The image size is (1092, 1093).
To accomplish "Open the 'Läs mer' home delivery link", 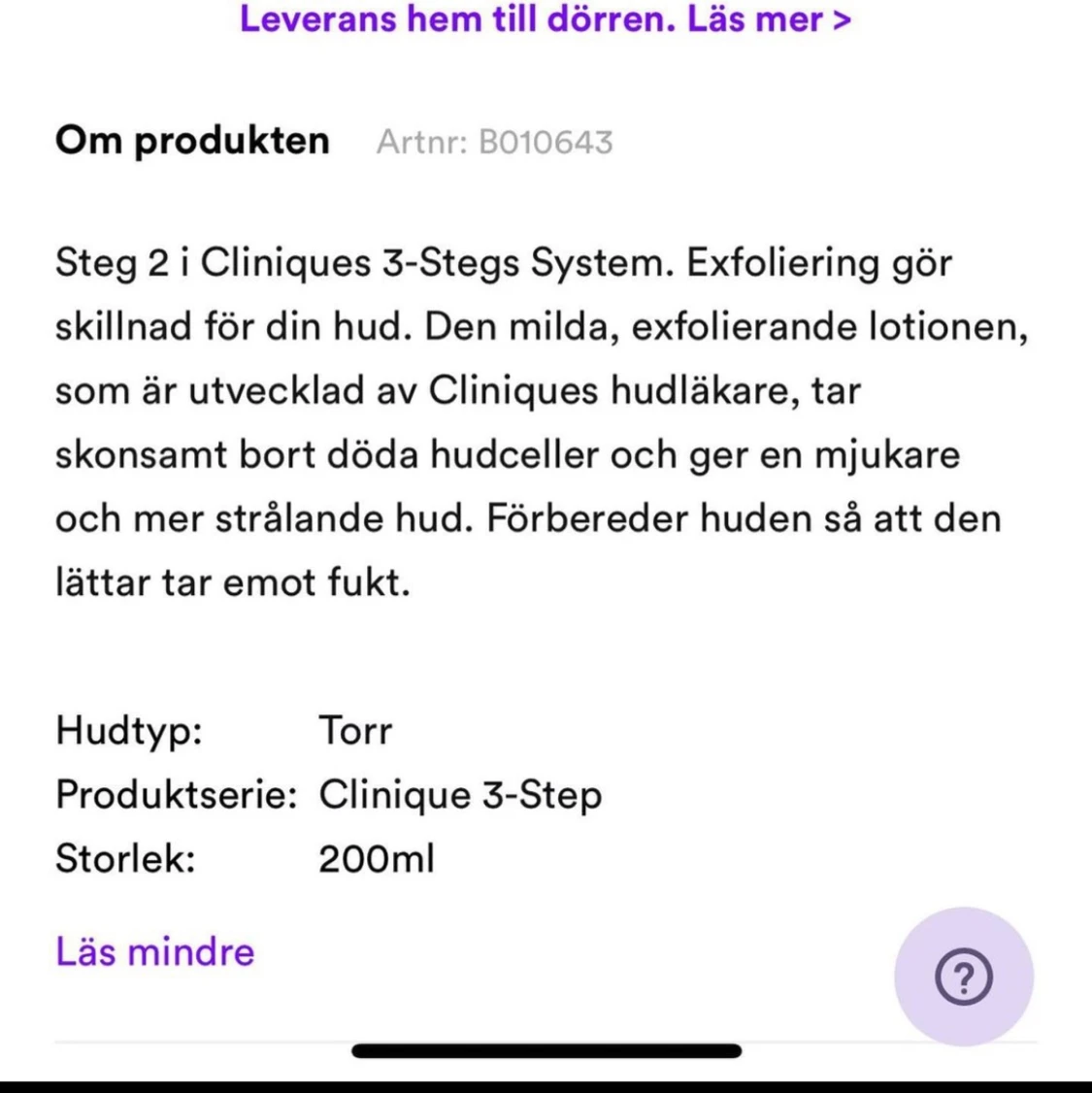I will pyautogui.click(x=767, y=19).
